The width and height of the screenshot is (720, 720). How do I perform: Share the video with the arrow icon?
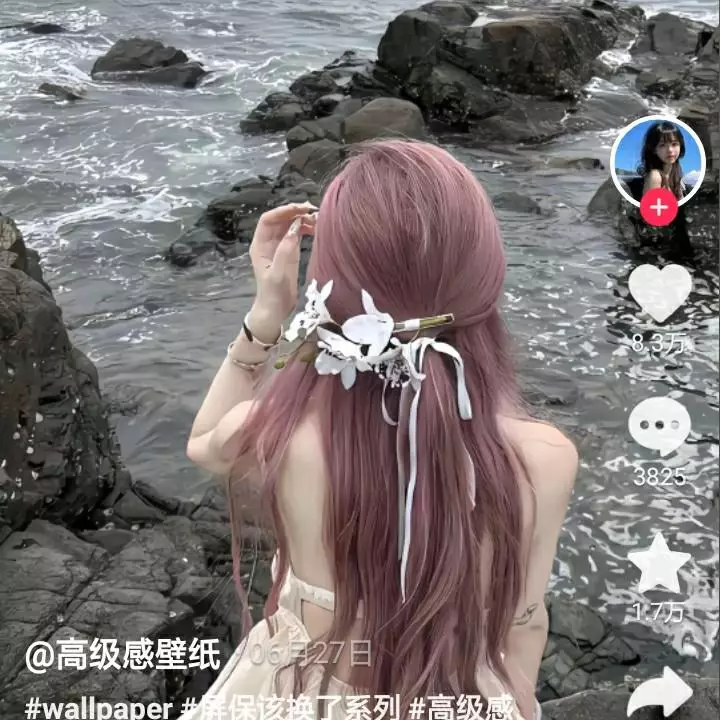[661, 693]
